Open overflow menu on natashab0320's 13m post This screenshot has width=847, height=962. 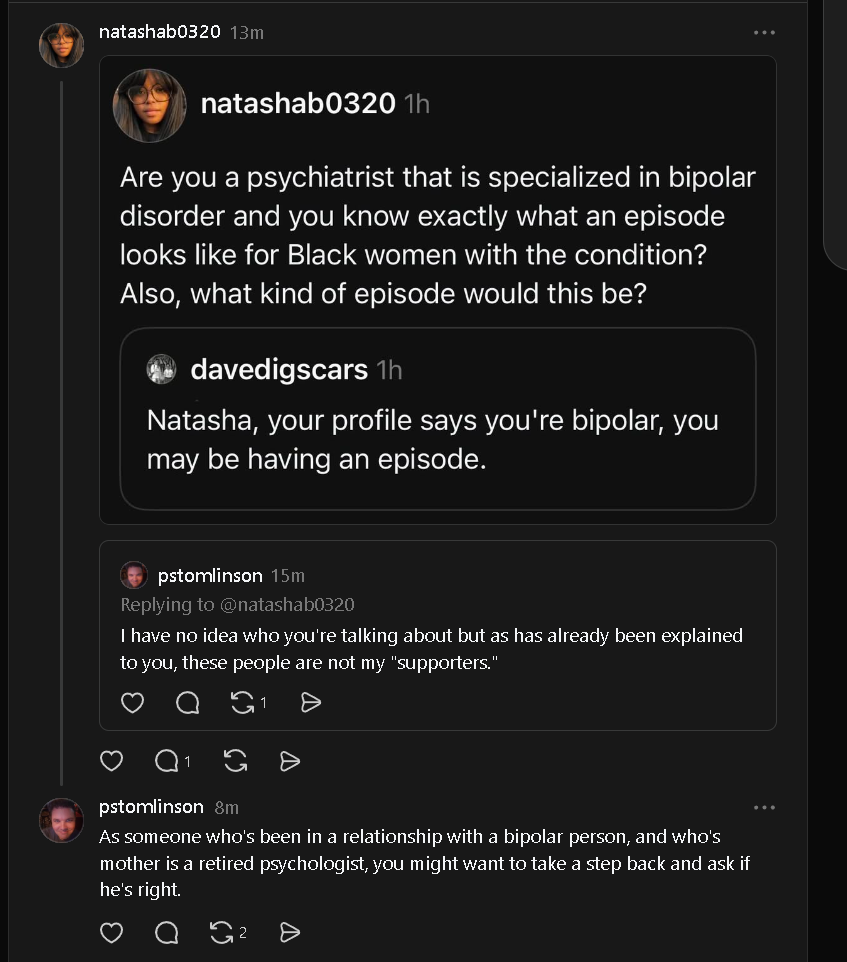coord(764,33)
